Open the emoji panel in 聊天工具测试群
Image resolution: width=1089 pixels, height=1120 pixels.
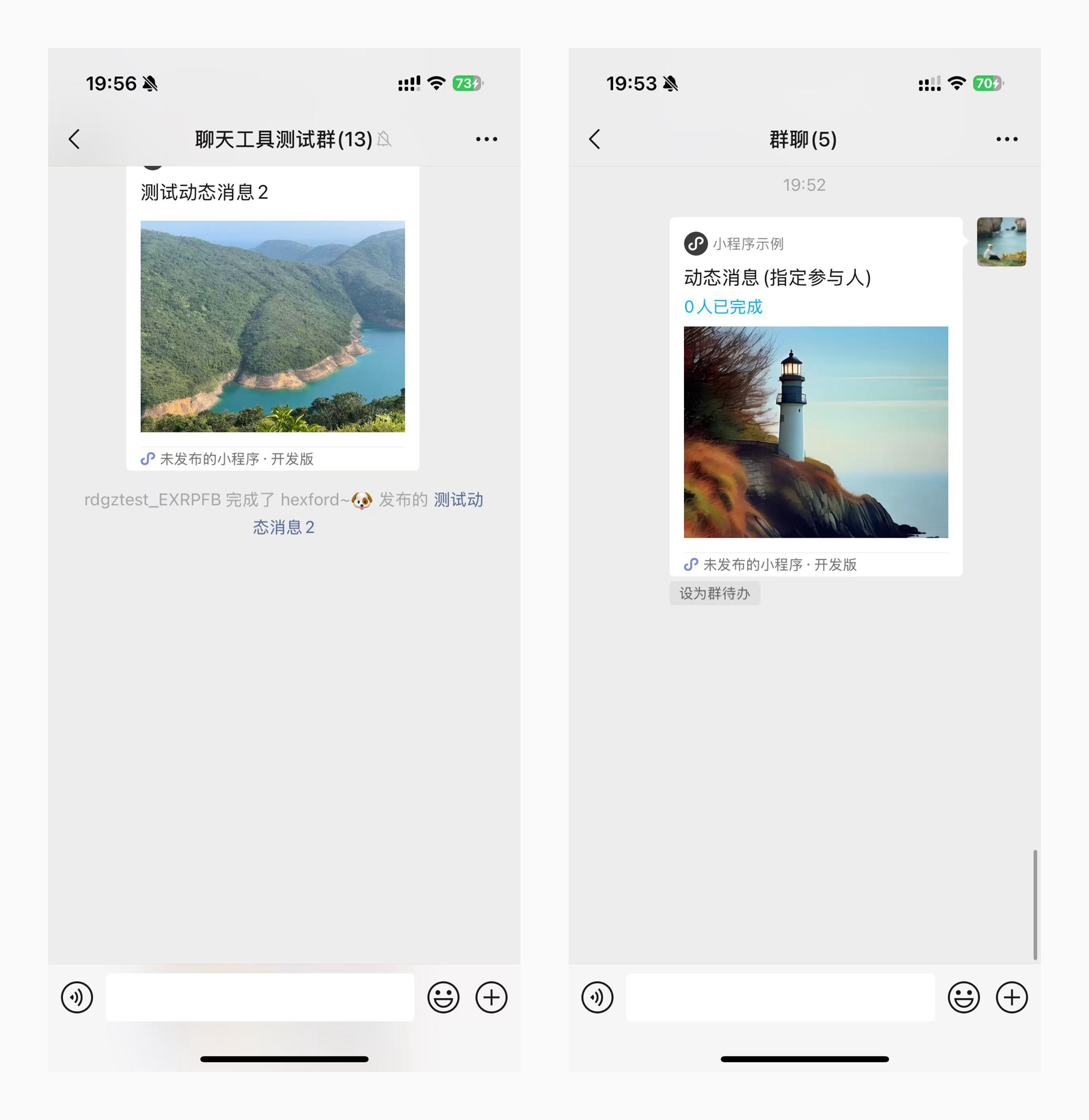pos(443,997)
